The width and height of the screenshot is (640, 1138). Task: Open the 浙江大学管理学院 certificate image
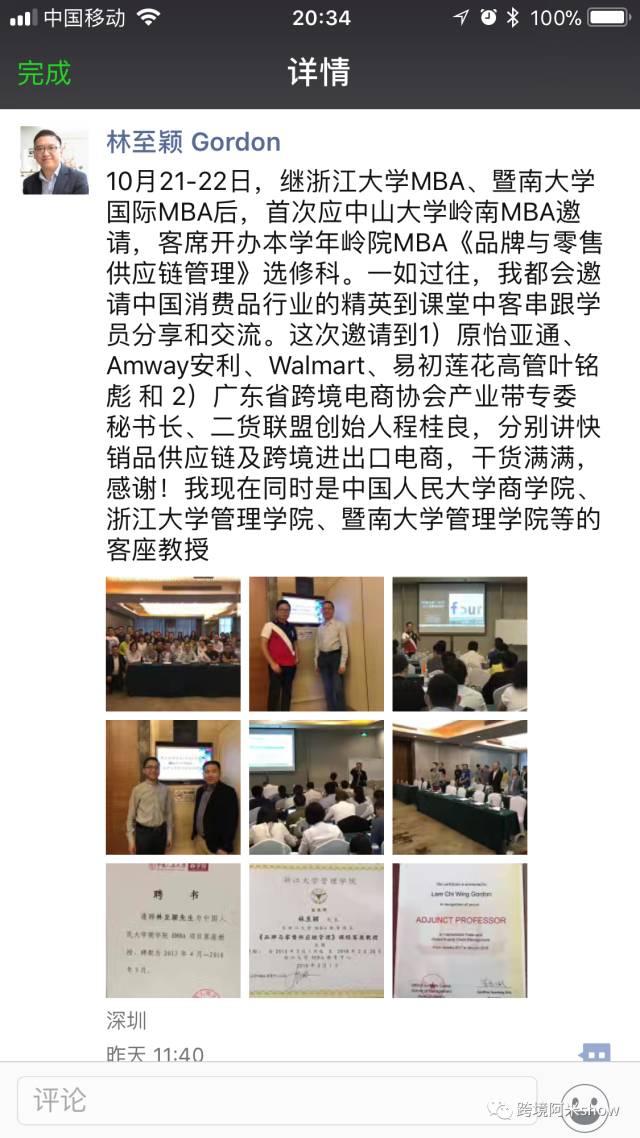coord(316,930)
